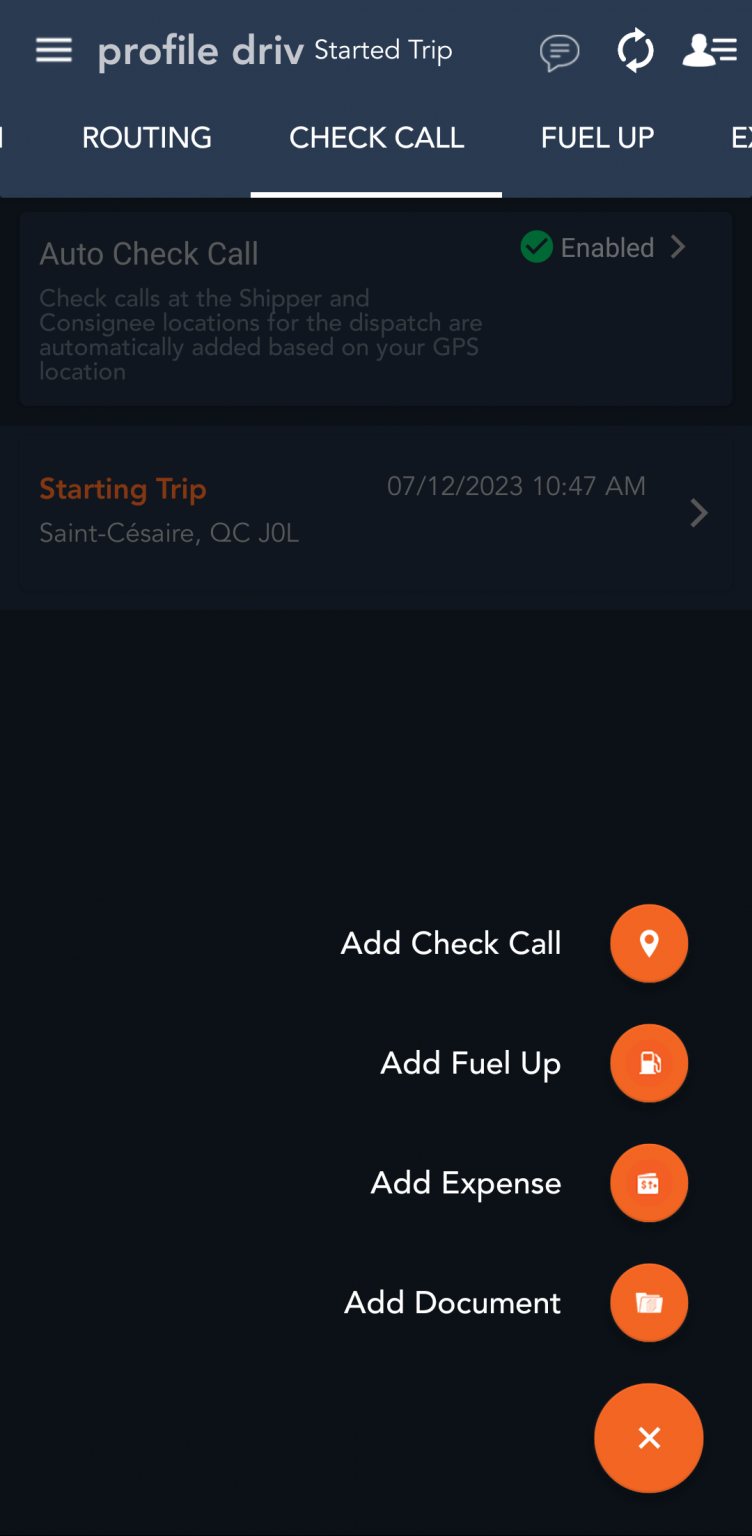
Task: Open the folder icon for Add Document
Action: pyautogui.click(x=648, y=1302)
